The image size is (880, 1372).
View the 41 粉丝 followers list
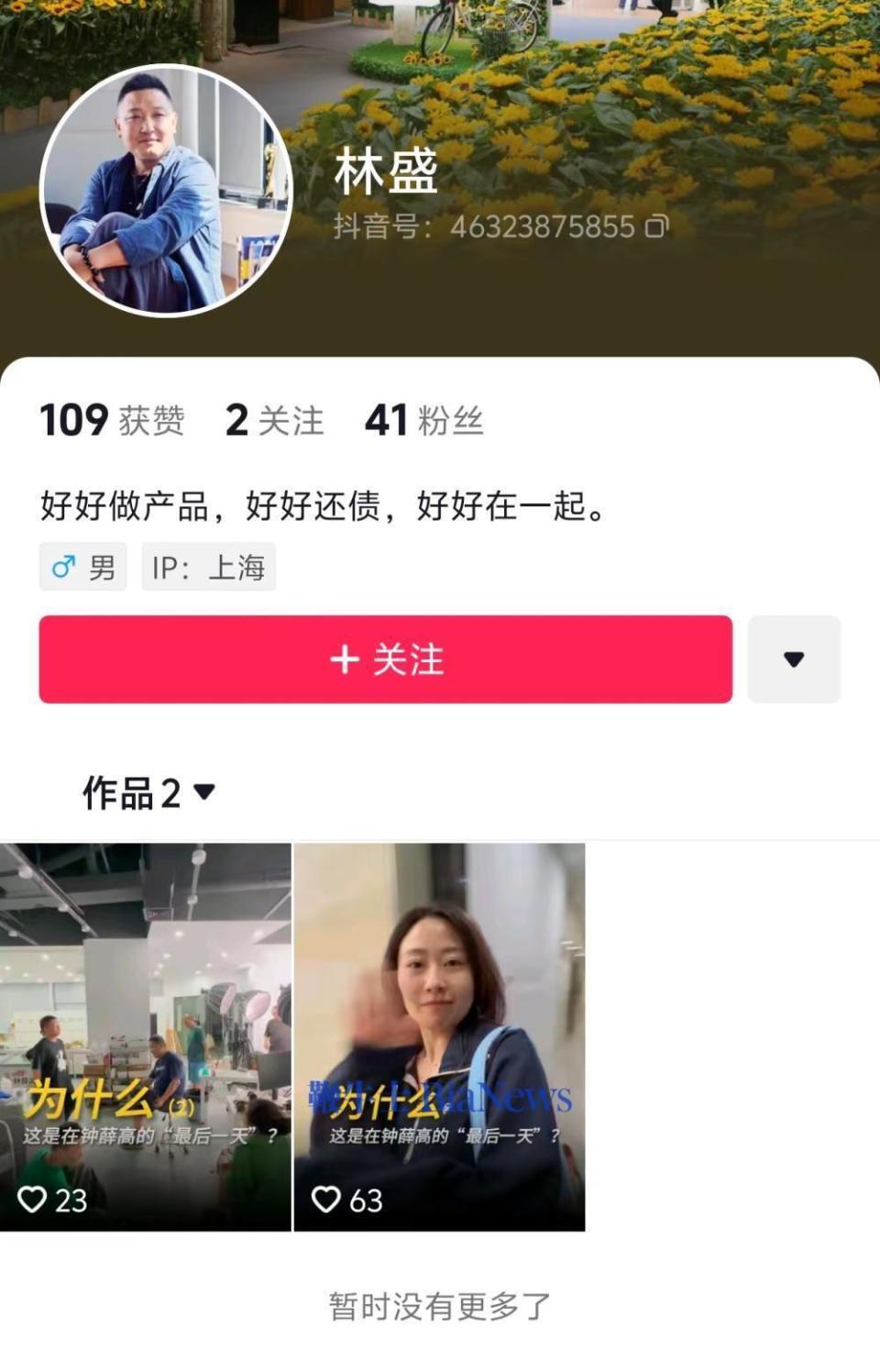pyautogui.click(x=423, y=421)
